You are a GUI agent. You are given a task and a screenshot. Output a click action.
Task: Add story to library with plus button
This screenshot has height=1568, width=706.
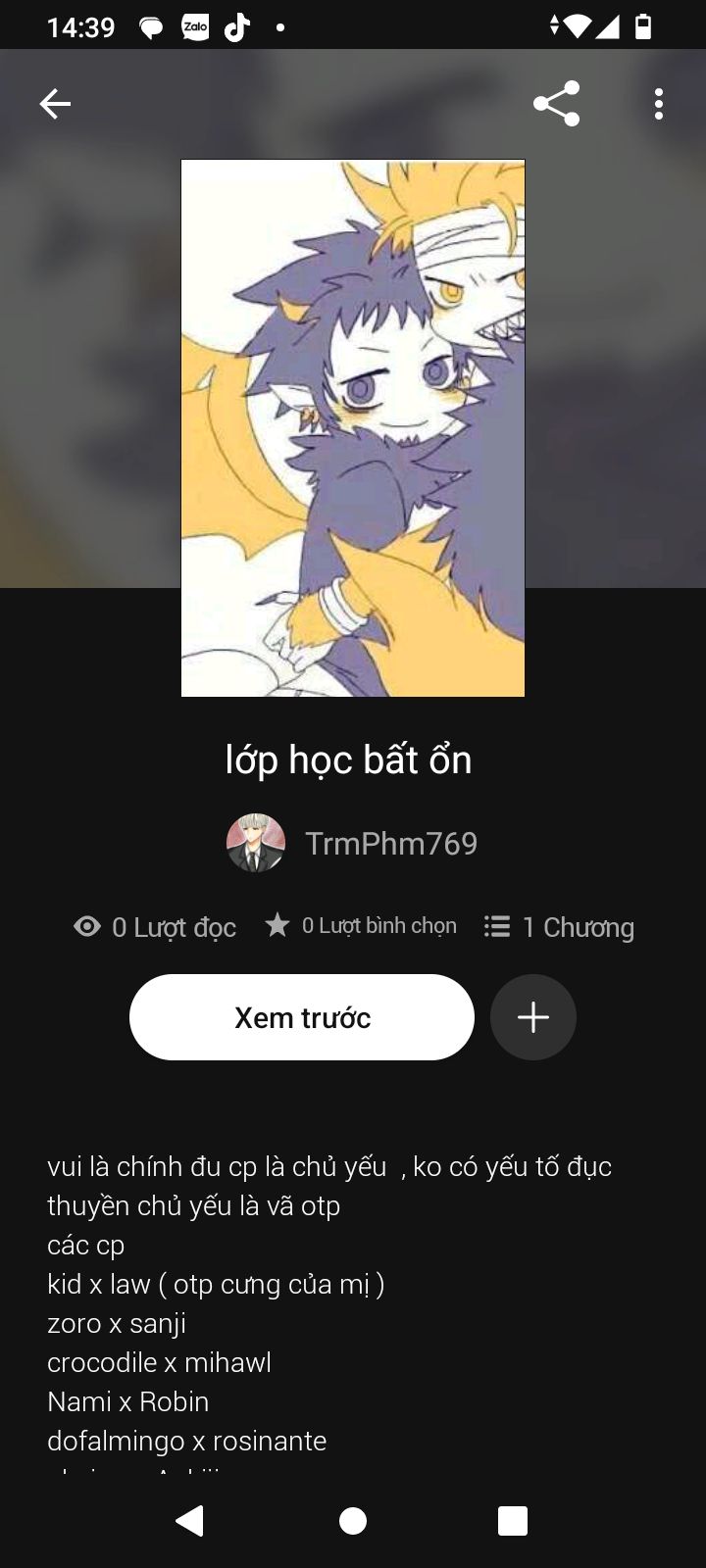[533, 1017]
